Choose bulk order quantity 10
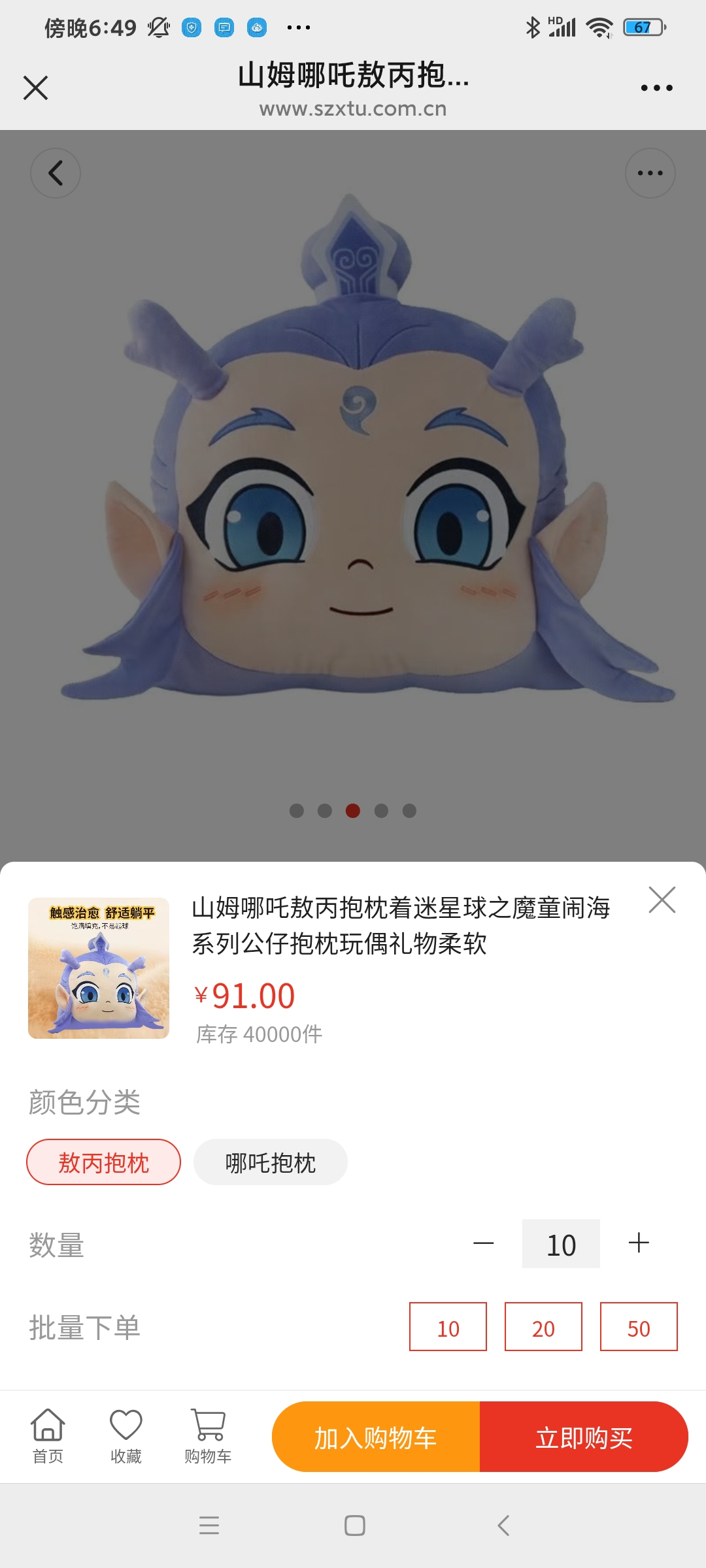This screenshot has height=1568, width=706. coord(448,1327)
